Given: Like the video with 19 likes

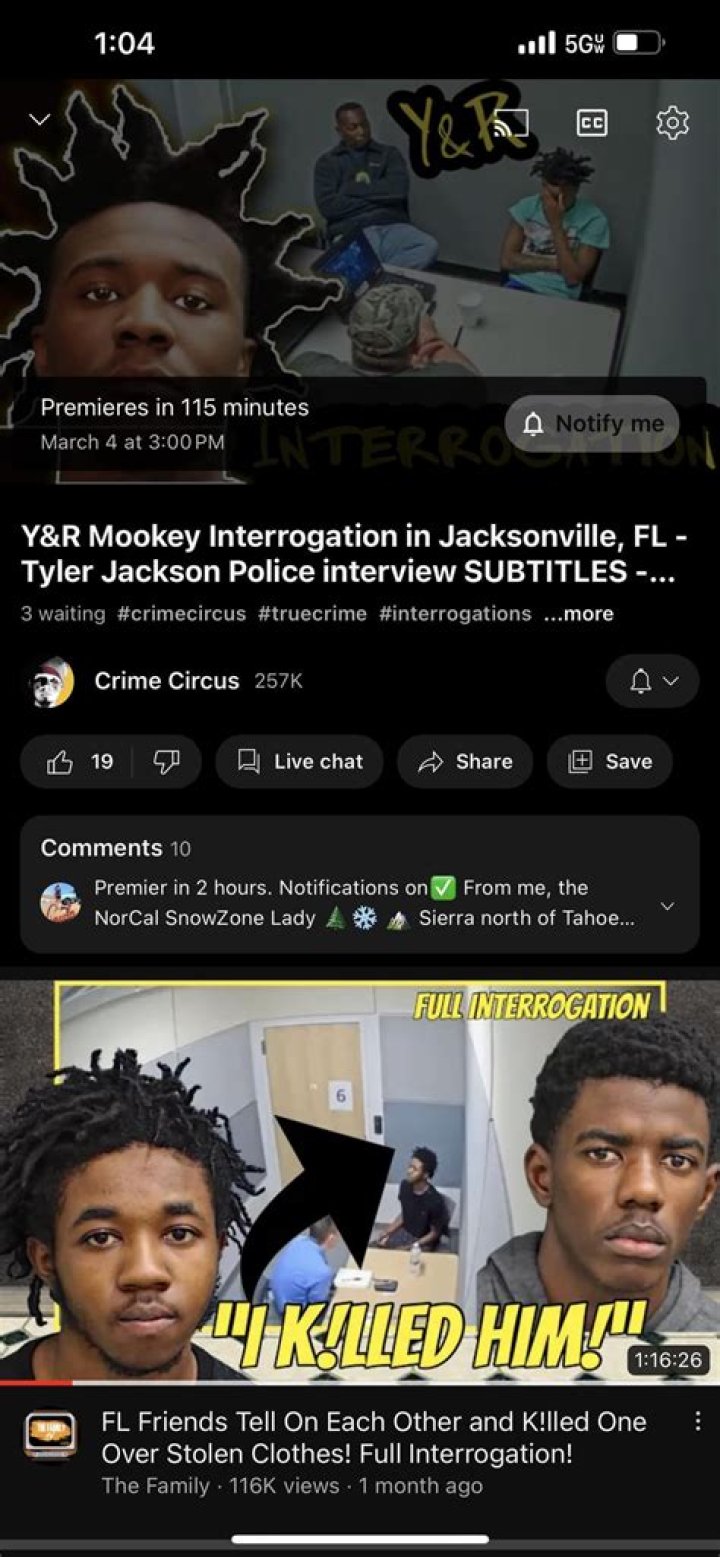Looking at the screenshot, I should (x=82, y=762).
